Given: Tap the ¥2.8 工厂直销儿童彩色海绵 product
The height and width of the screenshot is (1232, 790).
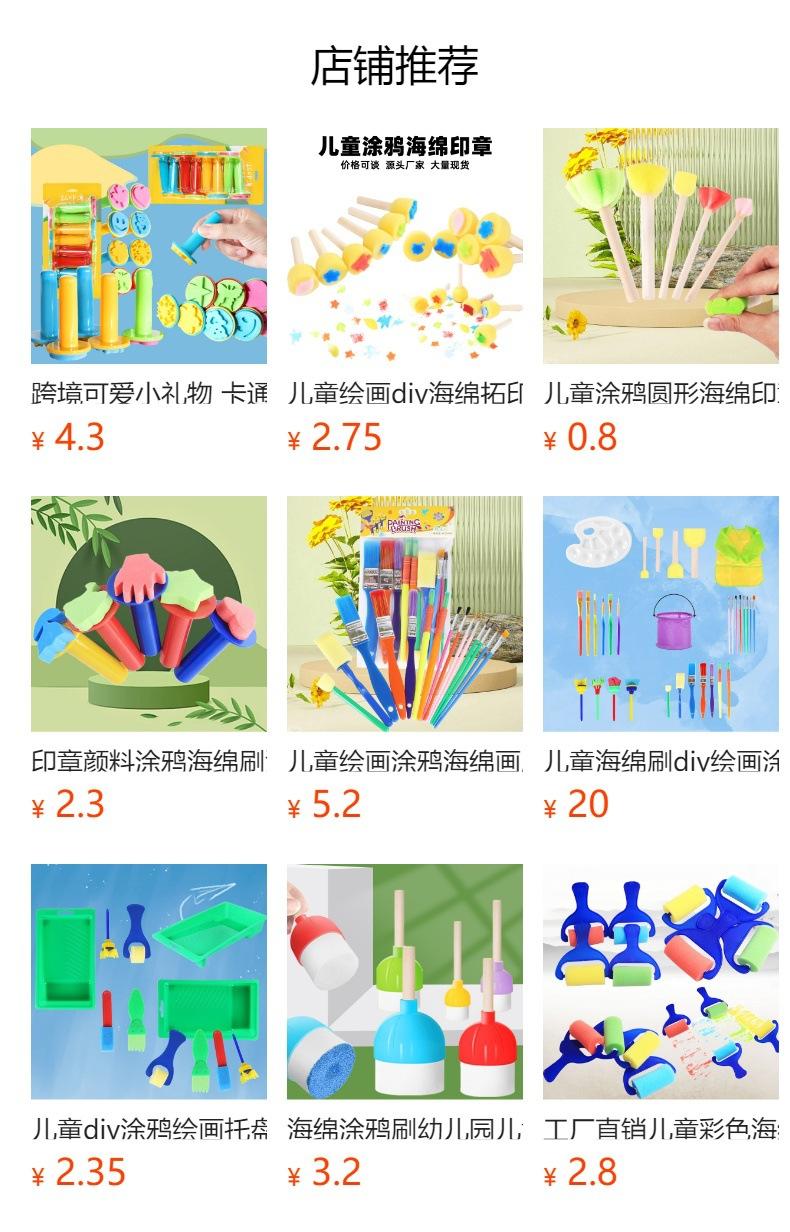Looking at the screenshot, I should [661, 1028].
